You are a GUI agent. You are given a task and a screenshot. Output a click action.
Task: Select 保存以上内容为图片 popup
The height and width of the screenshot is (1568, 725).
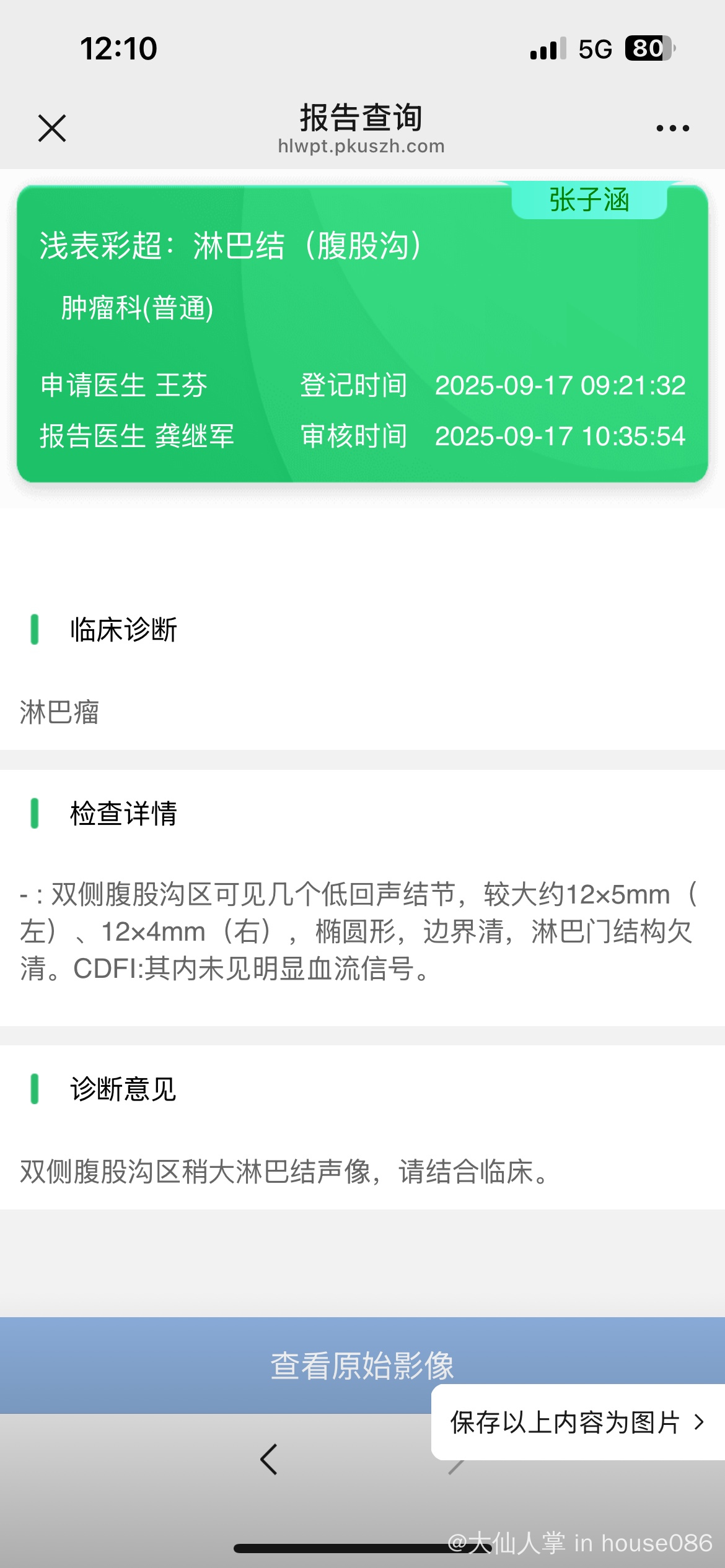point(576,1422)
